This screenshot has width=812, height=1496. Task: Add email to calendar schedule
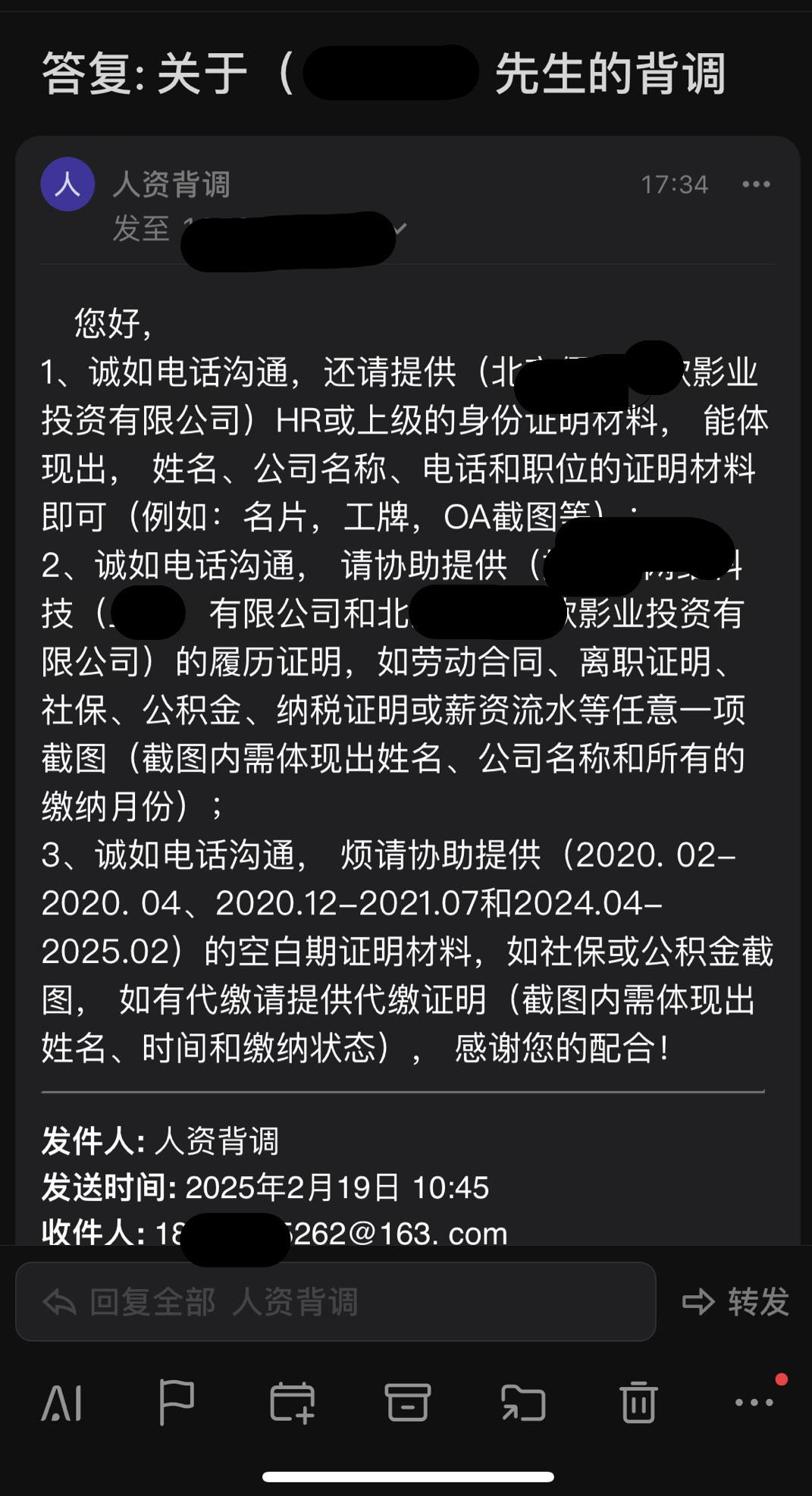pos(293,1403)
